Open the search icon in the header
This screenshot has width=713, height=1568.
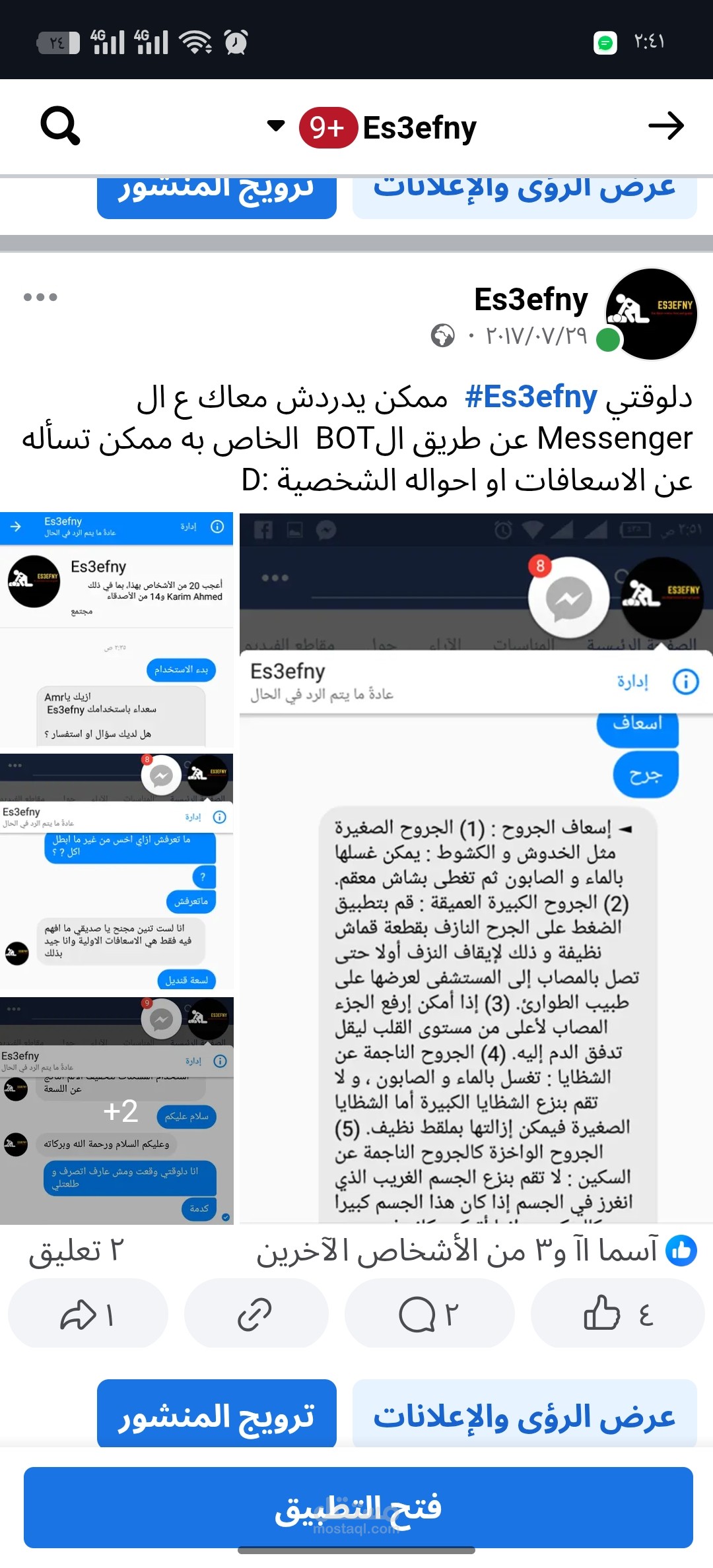coord(60,125)
